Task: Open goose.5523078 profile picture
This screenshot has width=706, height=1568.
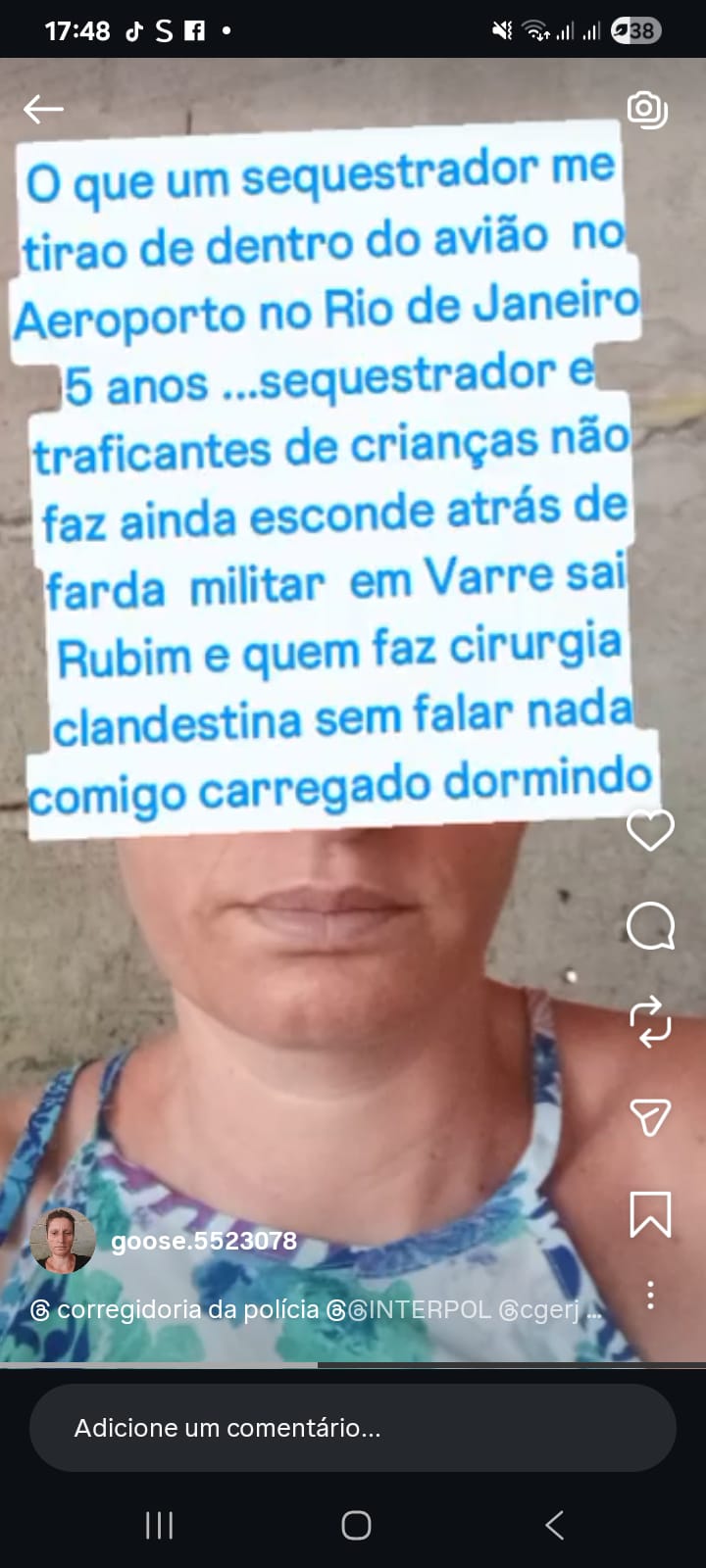Action: [x=63, y=1241]
